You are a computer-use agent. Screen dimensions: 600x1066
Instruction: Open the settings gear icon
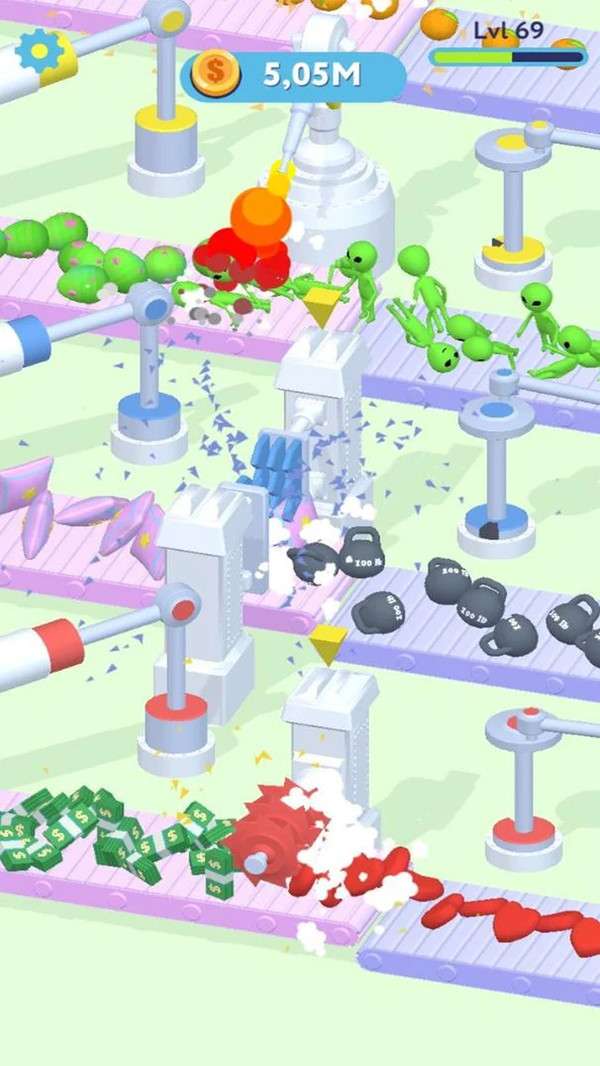pyautogui.click(x=39, y=49)
